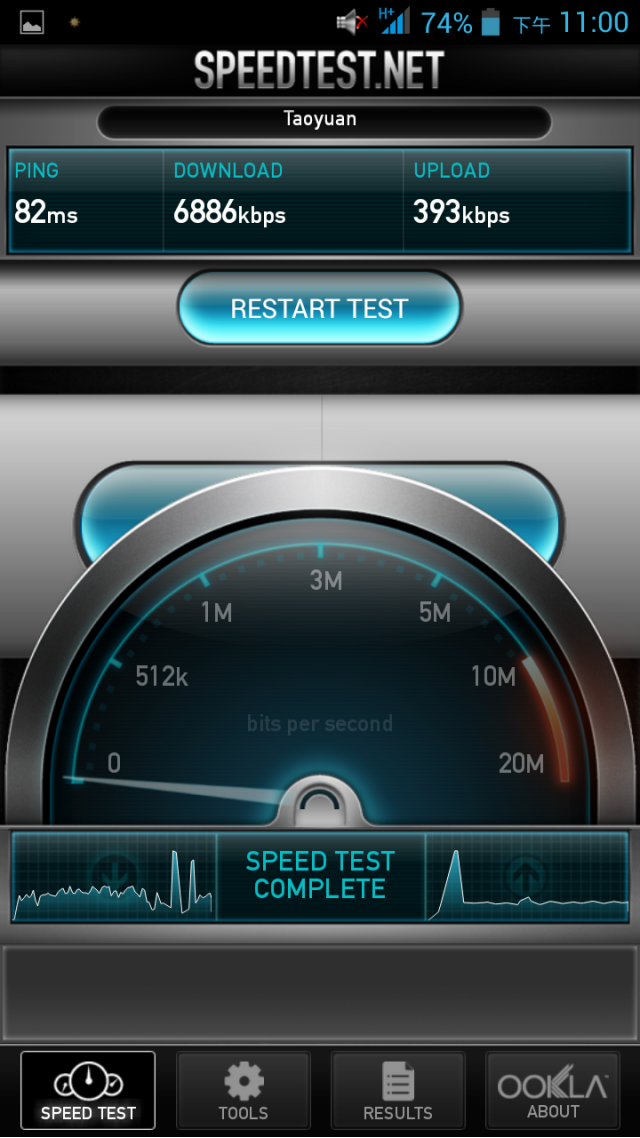This screenshot has width=640, height=1138.
Task: Tap the Restart Test button
Action: [319, 309]
